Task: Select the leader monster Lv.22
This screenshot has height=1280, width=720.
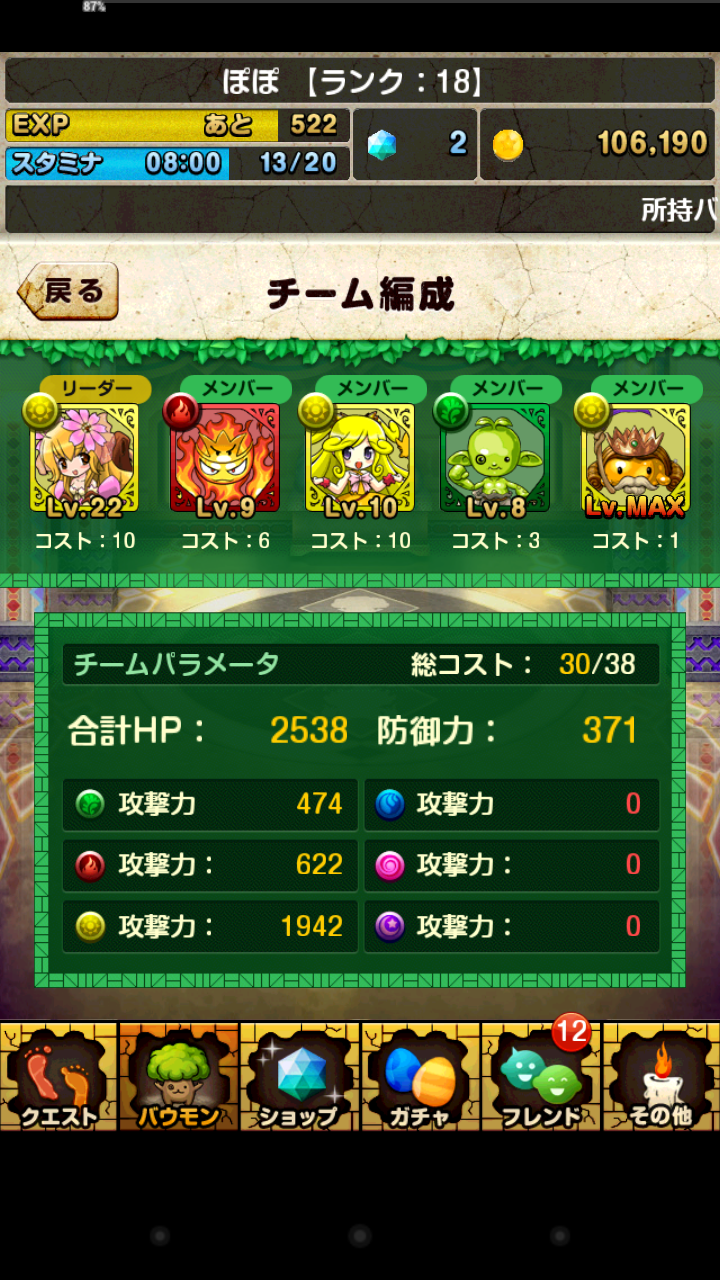Action: click(86, 458)
